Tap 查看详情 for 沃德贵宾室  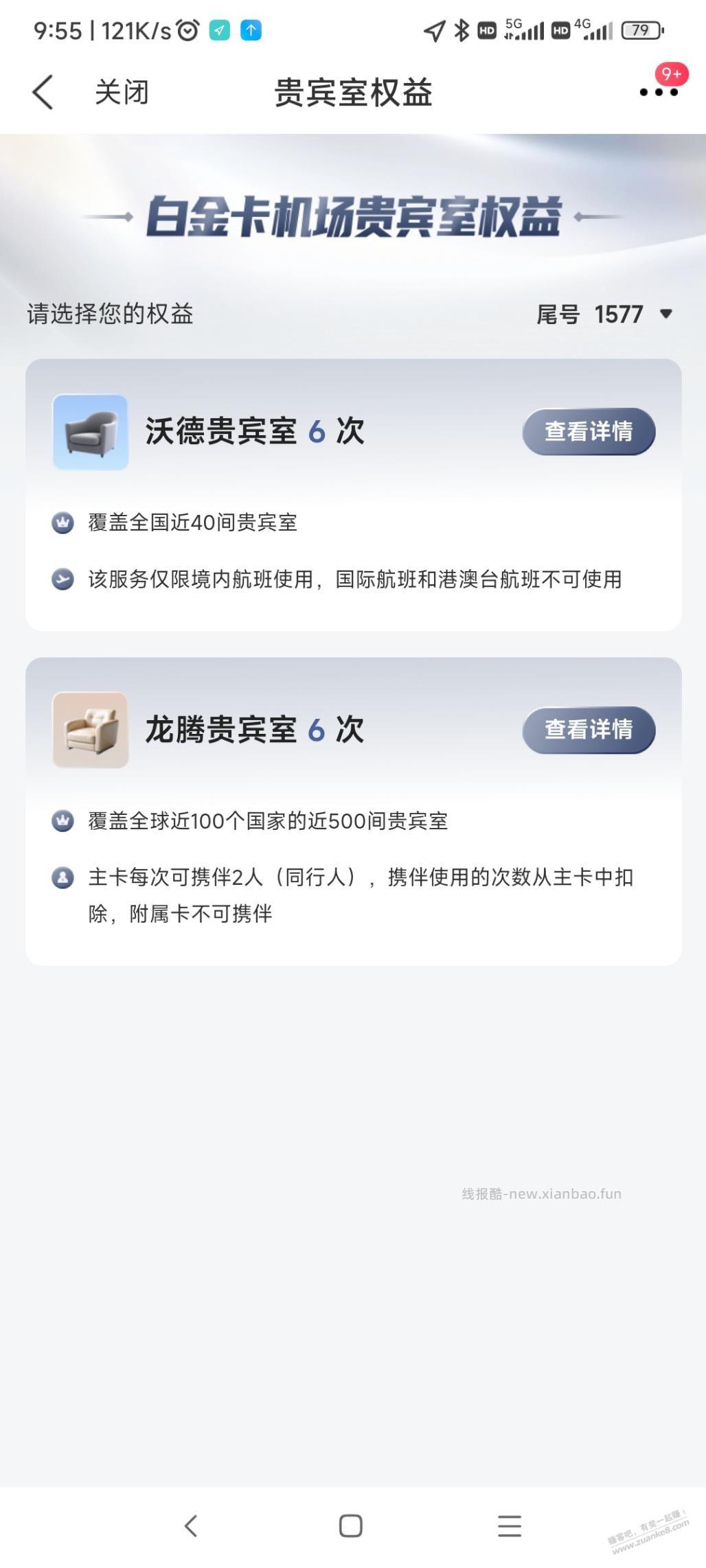tap(589, 432)
